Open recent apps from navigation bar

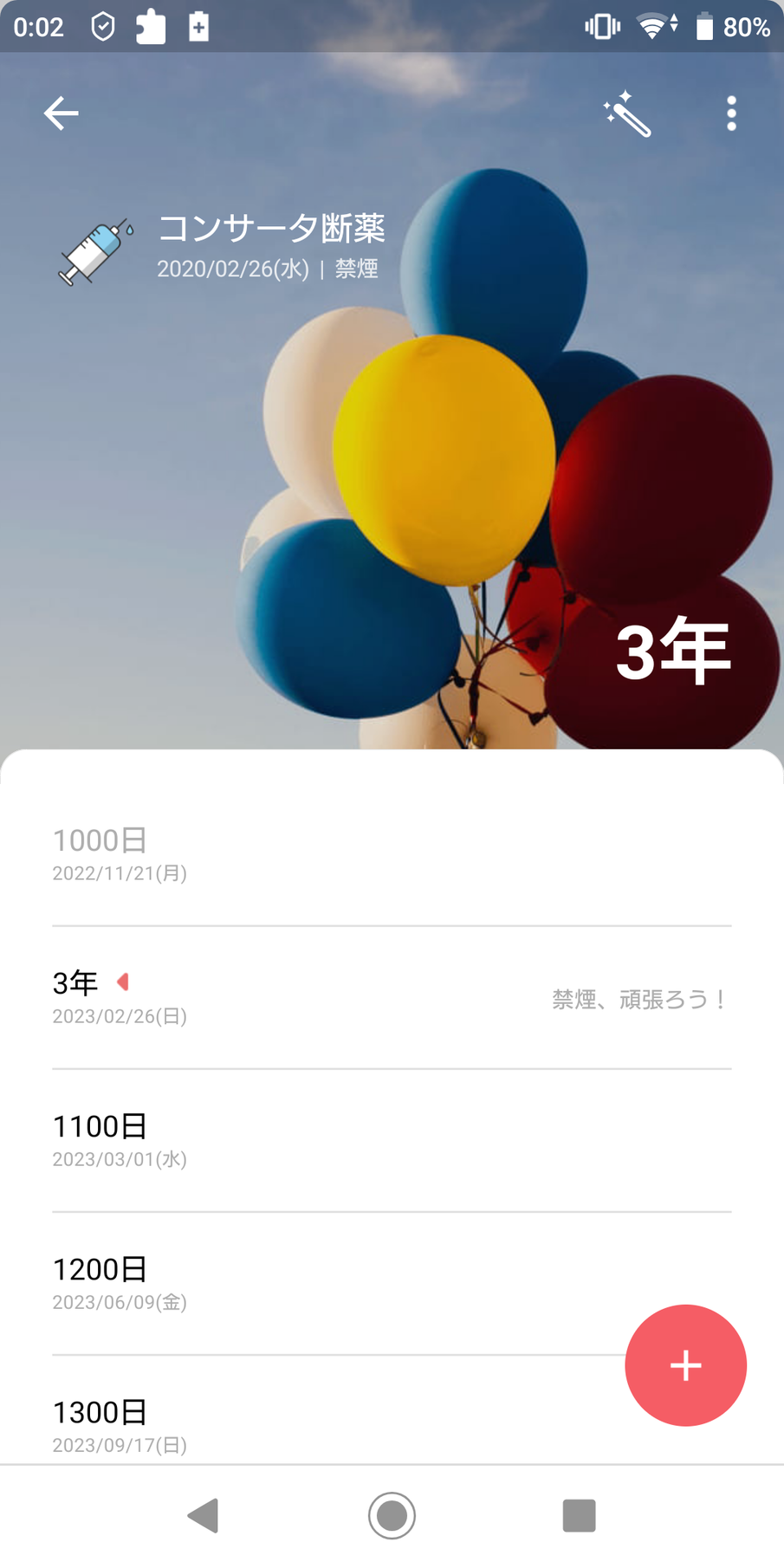(x=579, y=1516)
